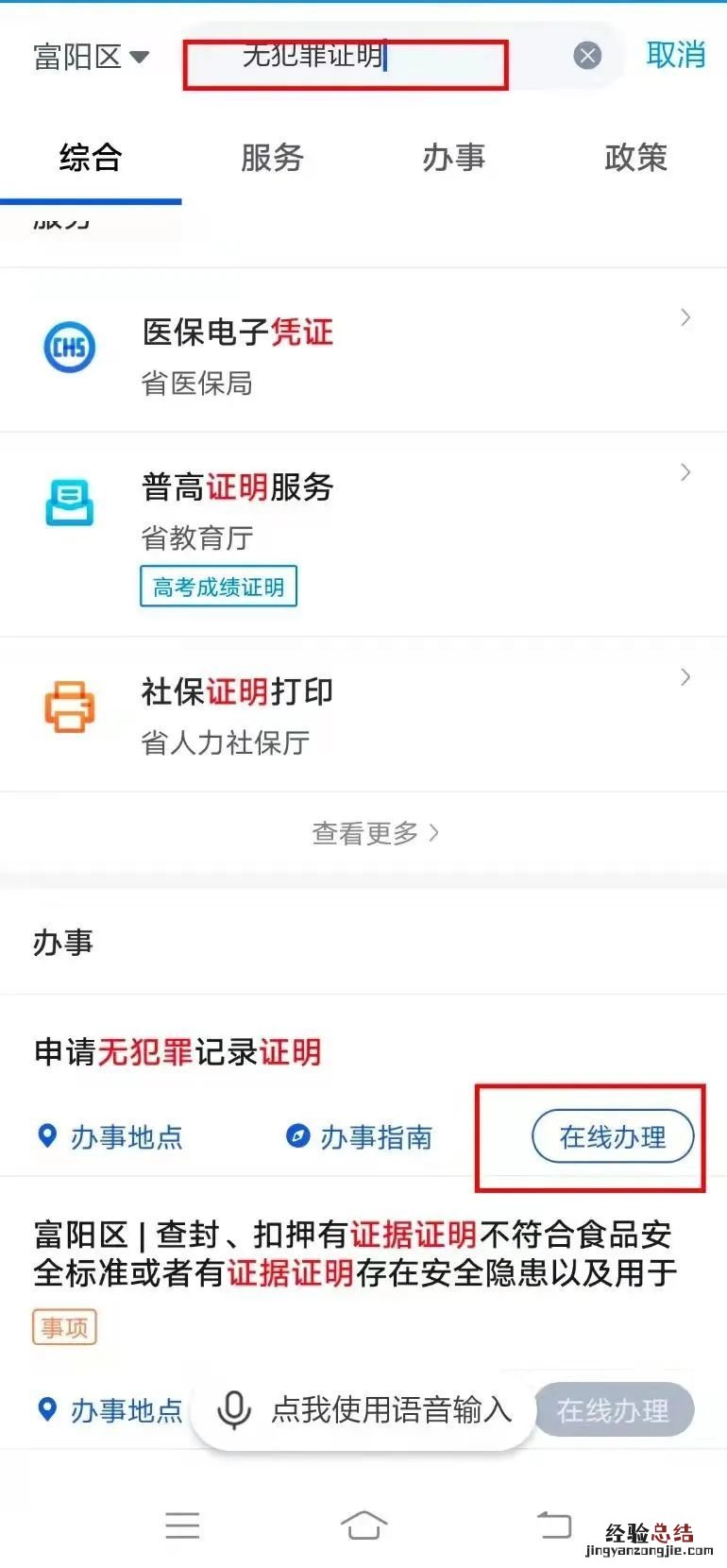Open the 富阳区 region dropdown

click(91, 57)
